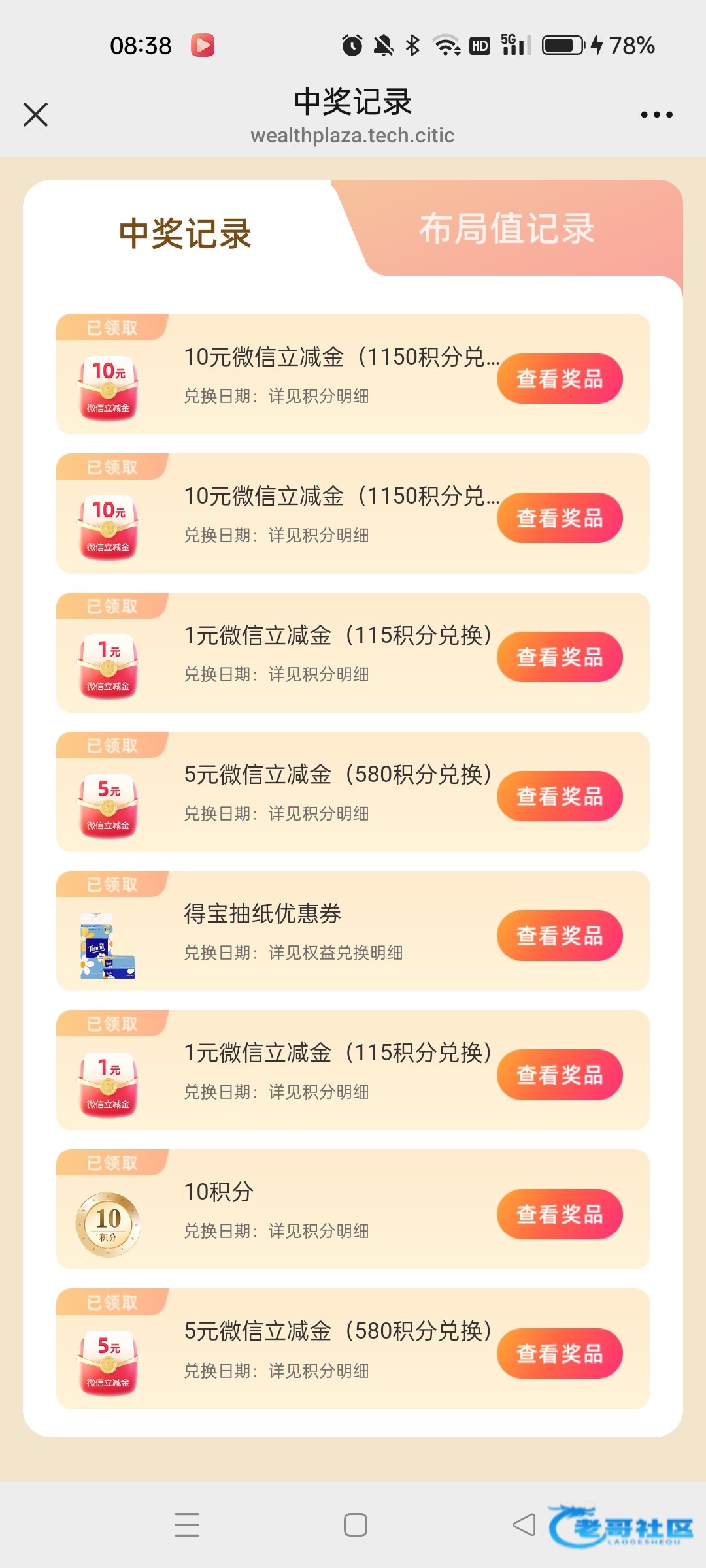Close the 中奖记录 web page

[x=36, y=114]
